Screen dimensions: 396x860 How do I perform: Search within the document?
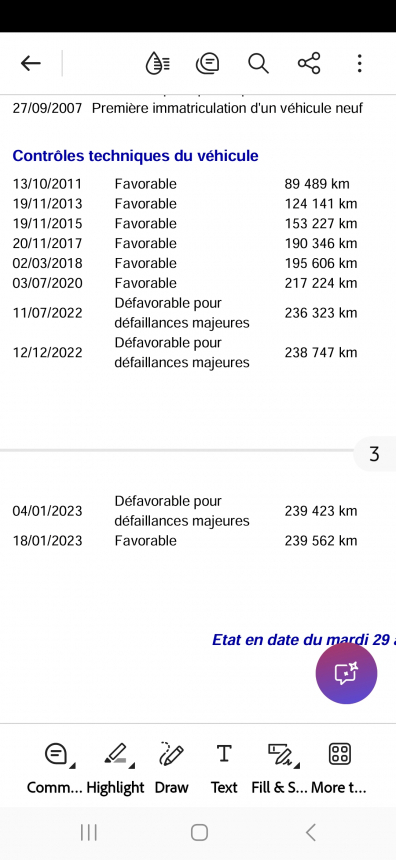258,64
